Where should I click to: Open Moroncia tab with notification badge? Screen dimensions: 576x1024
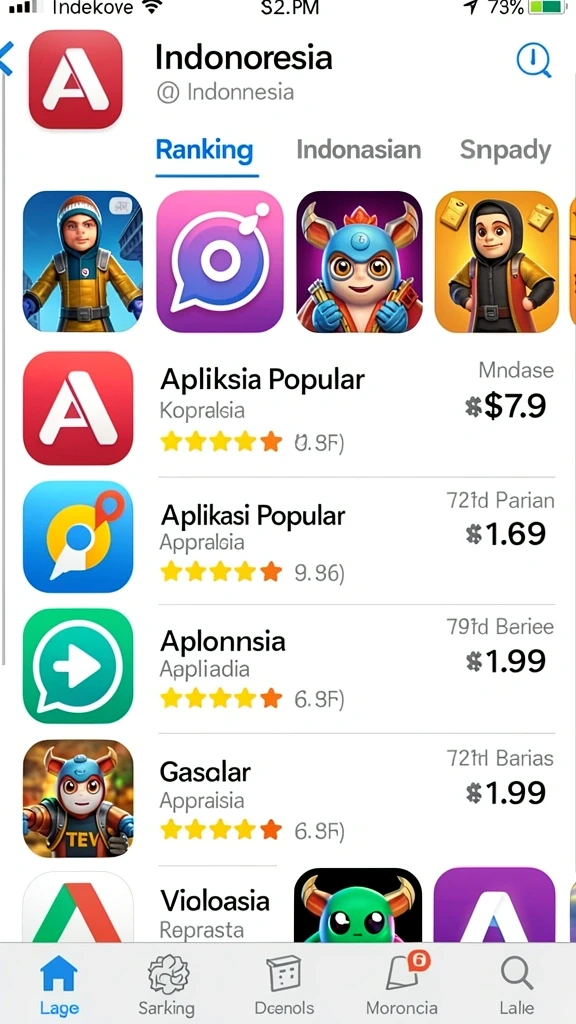pos(402,984)
